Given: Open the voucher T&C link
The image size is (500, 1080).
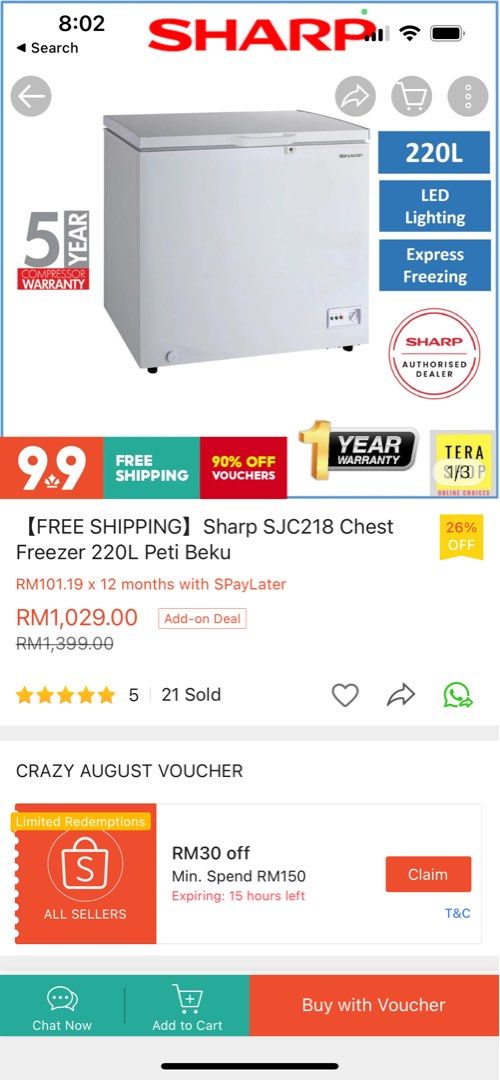Looking at the screenshot, I should 458,913.
